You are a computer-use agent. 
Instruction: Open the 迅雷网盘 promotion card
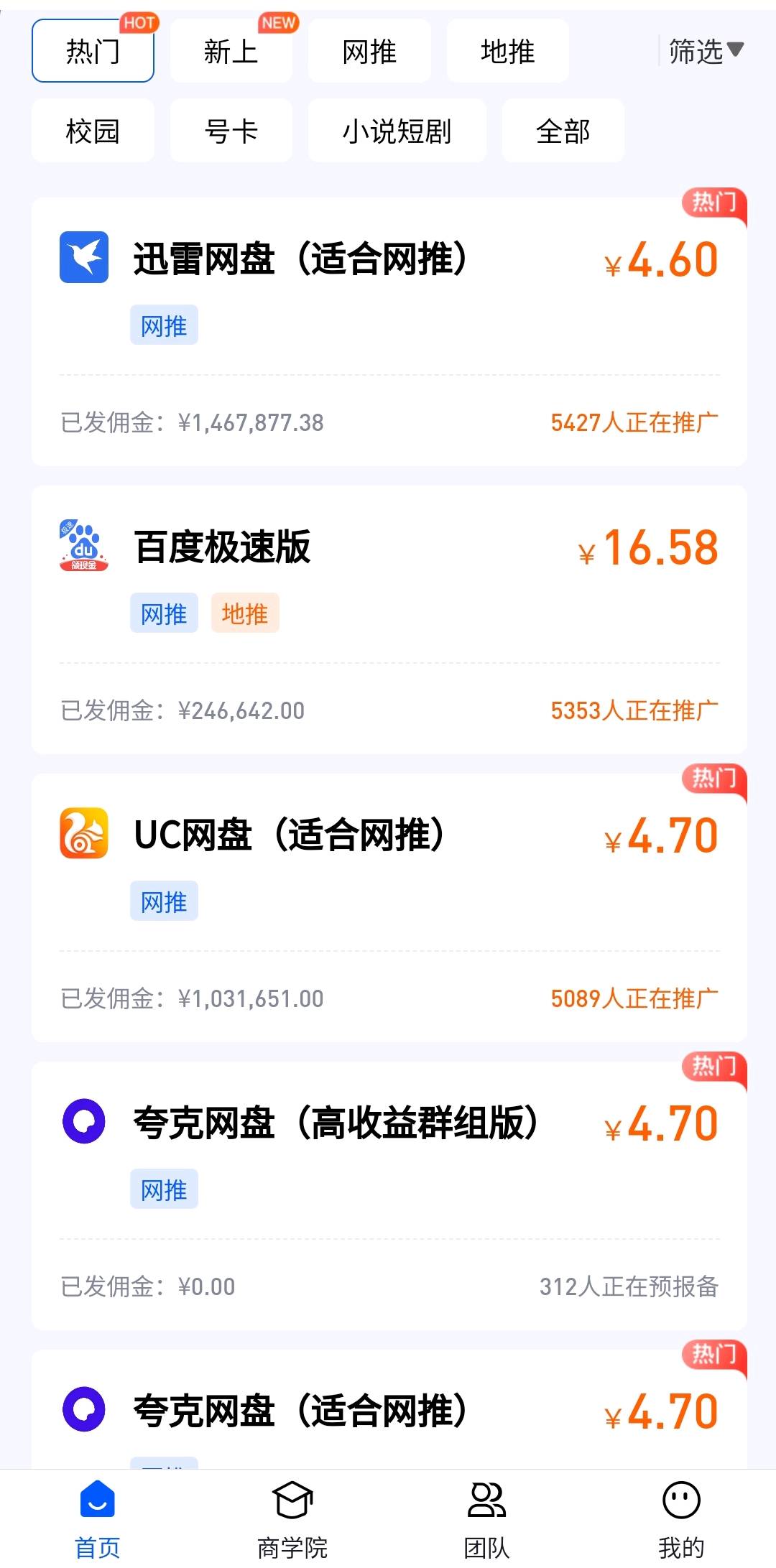click(x=389, y=332)
